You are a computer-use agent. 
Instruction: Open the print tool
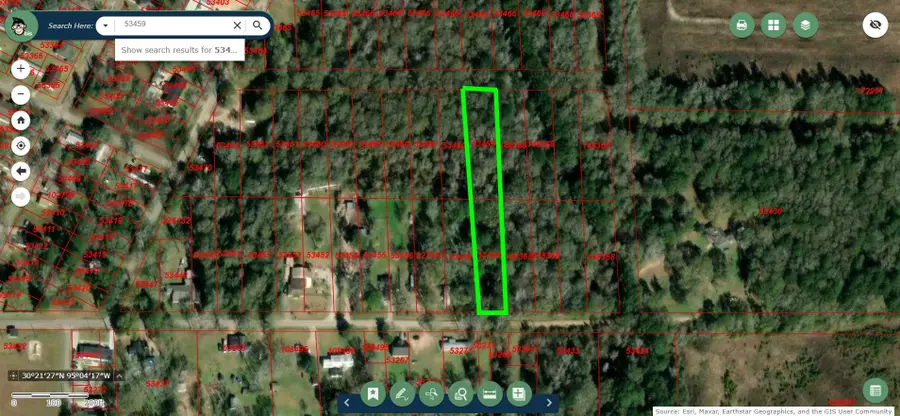click(x=741, y=25)
